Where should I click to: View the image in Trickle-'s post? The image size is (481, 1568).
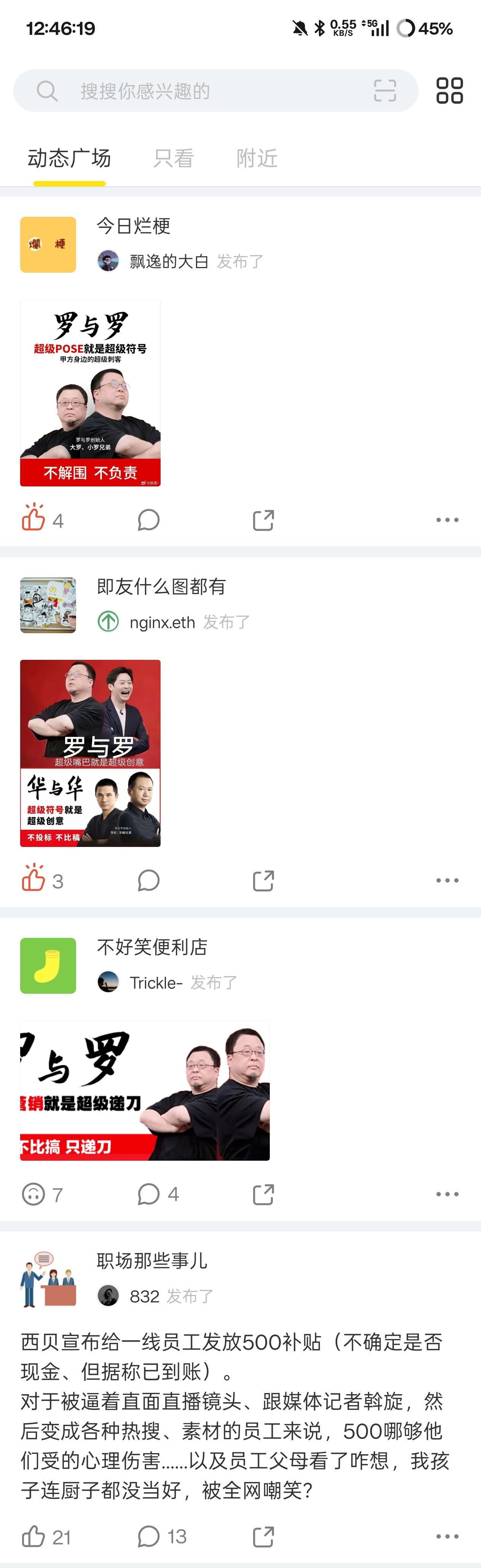145,1090
